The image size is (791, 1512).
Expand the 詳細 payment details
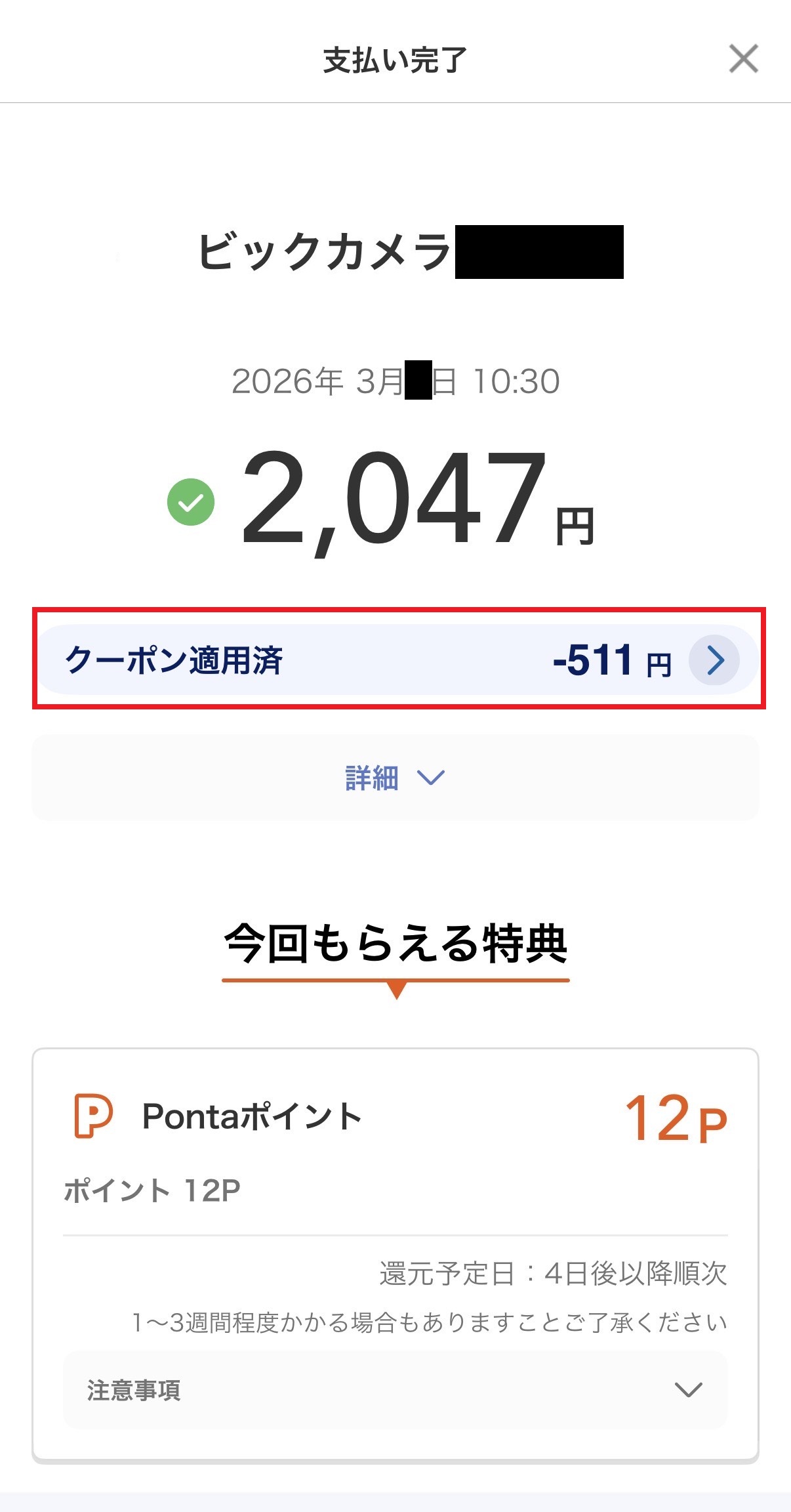click(x=395, y=778)
